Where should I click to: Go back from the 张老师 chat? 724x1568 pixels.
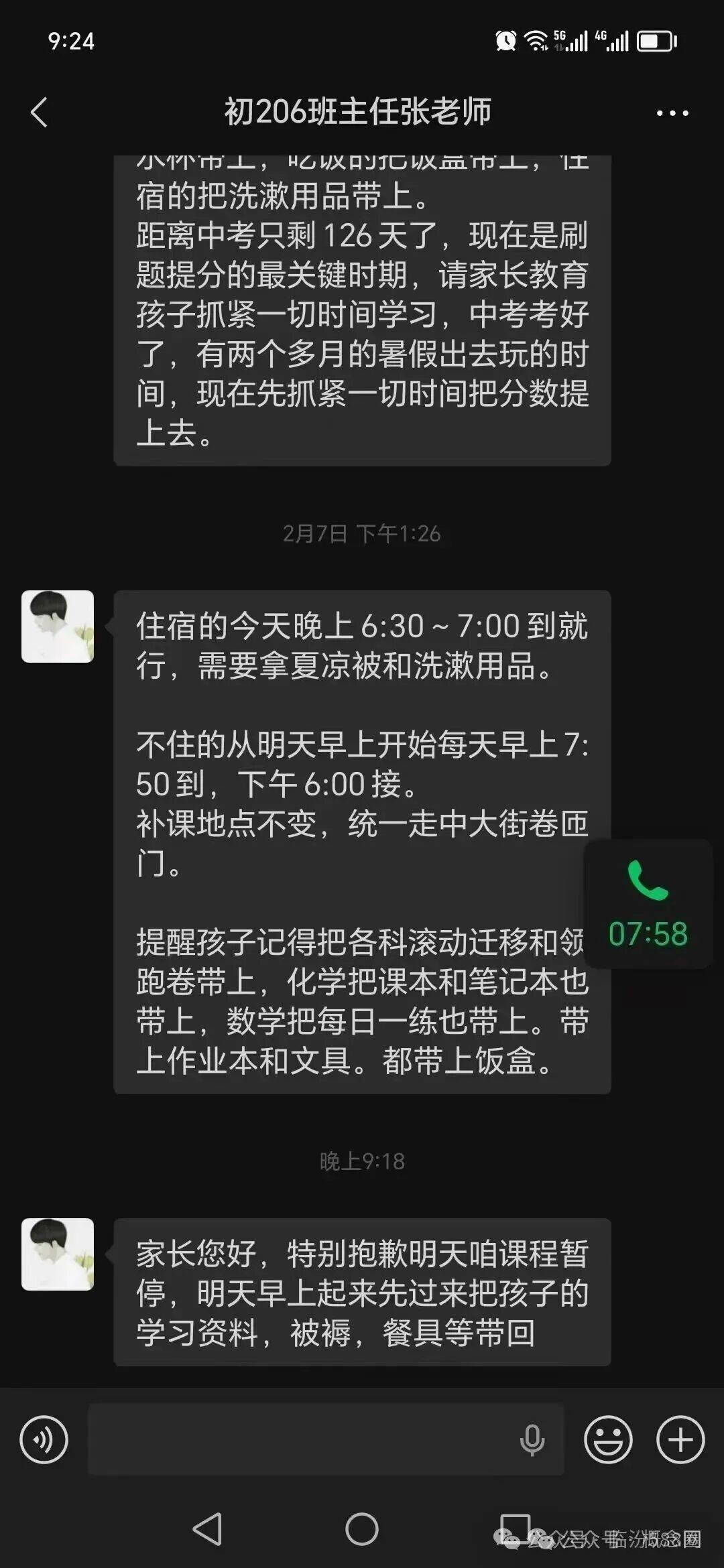point(39,112)
